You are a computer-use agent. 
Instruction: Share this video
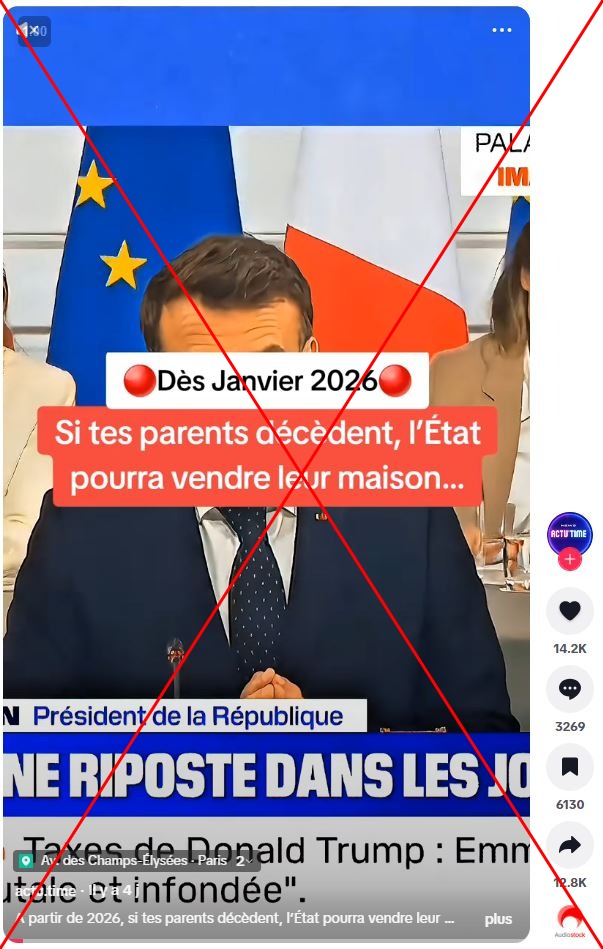click(570, 846)
